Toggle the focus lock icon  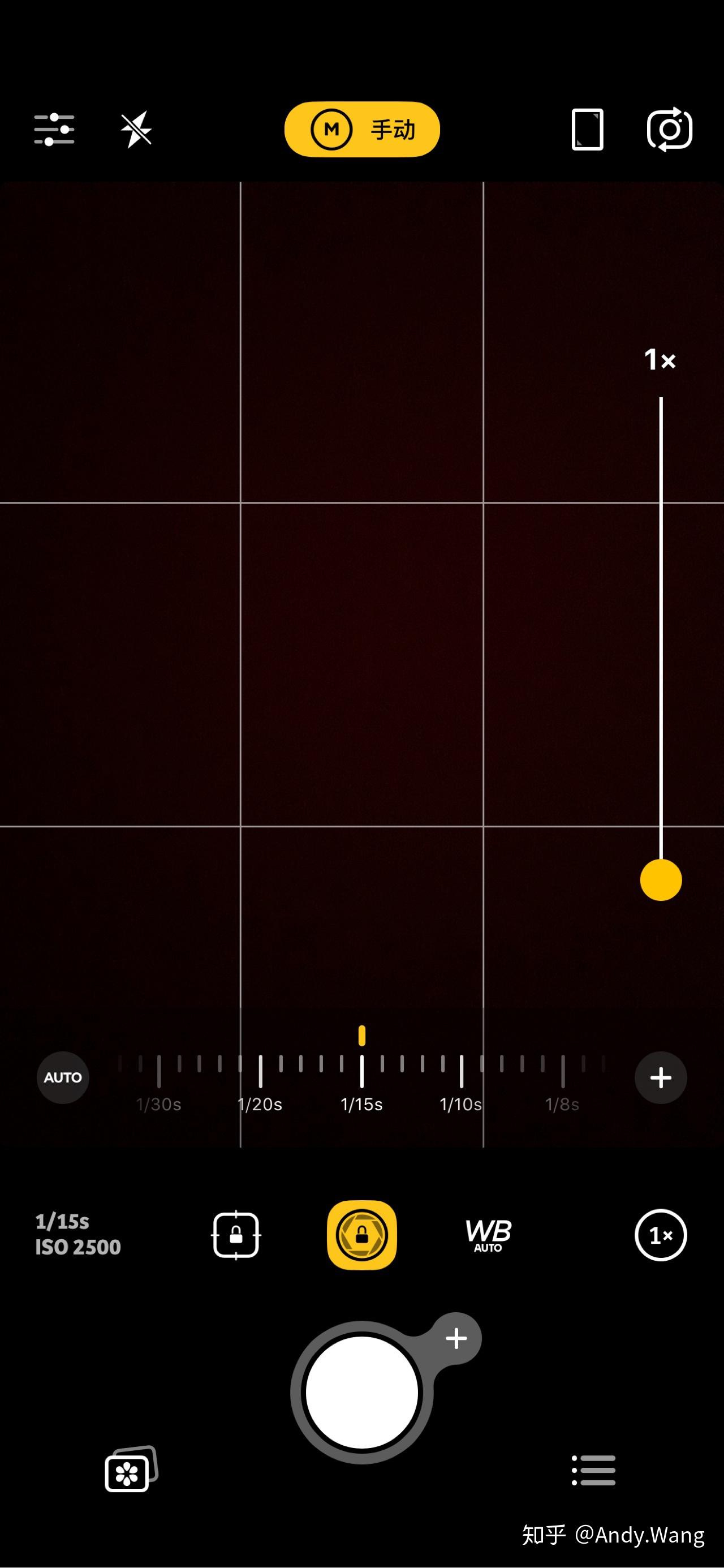(236, 1235)
